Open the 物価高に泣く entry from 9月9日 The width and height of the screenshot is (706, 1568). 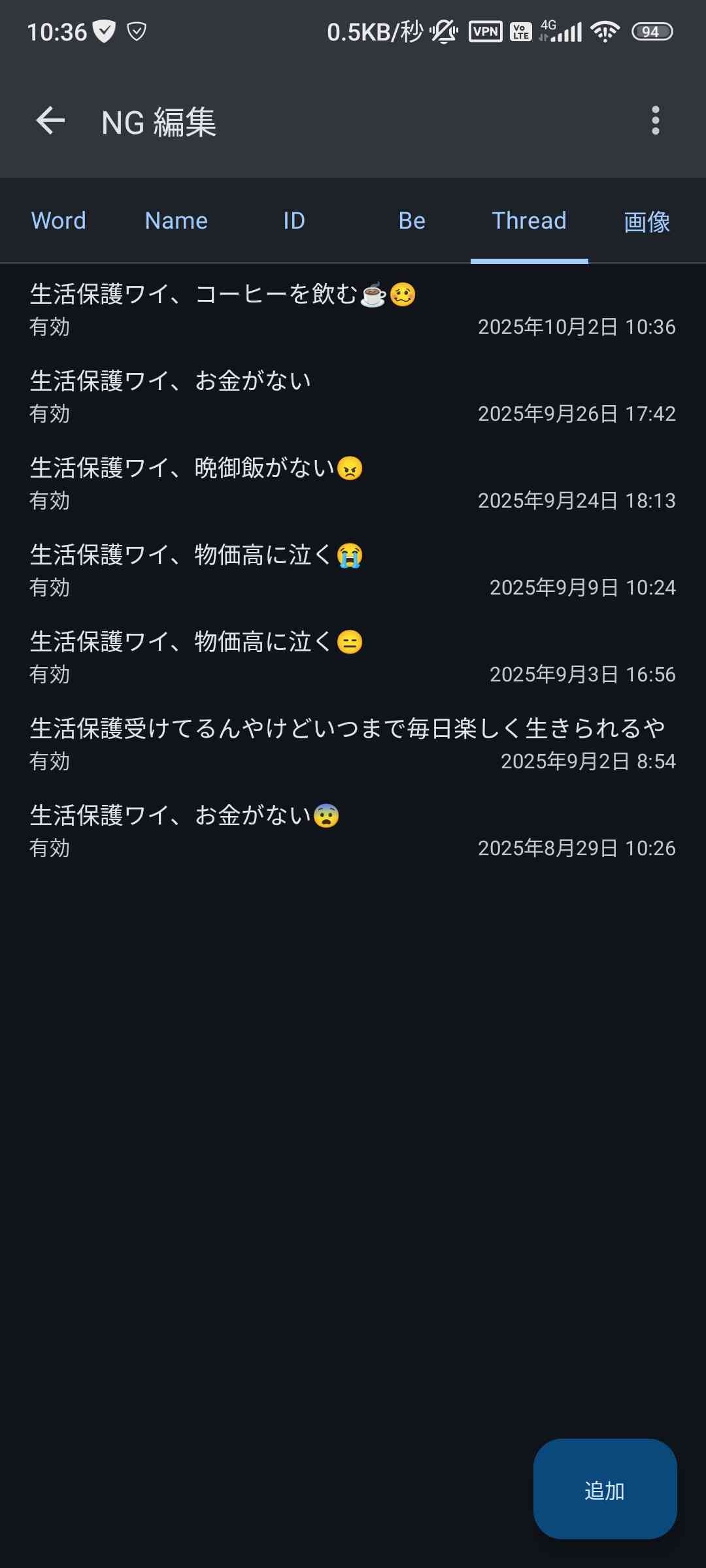[x=353, y=570]
